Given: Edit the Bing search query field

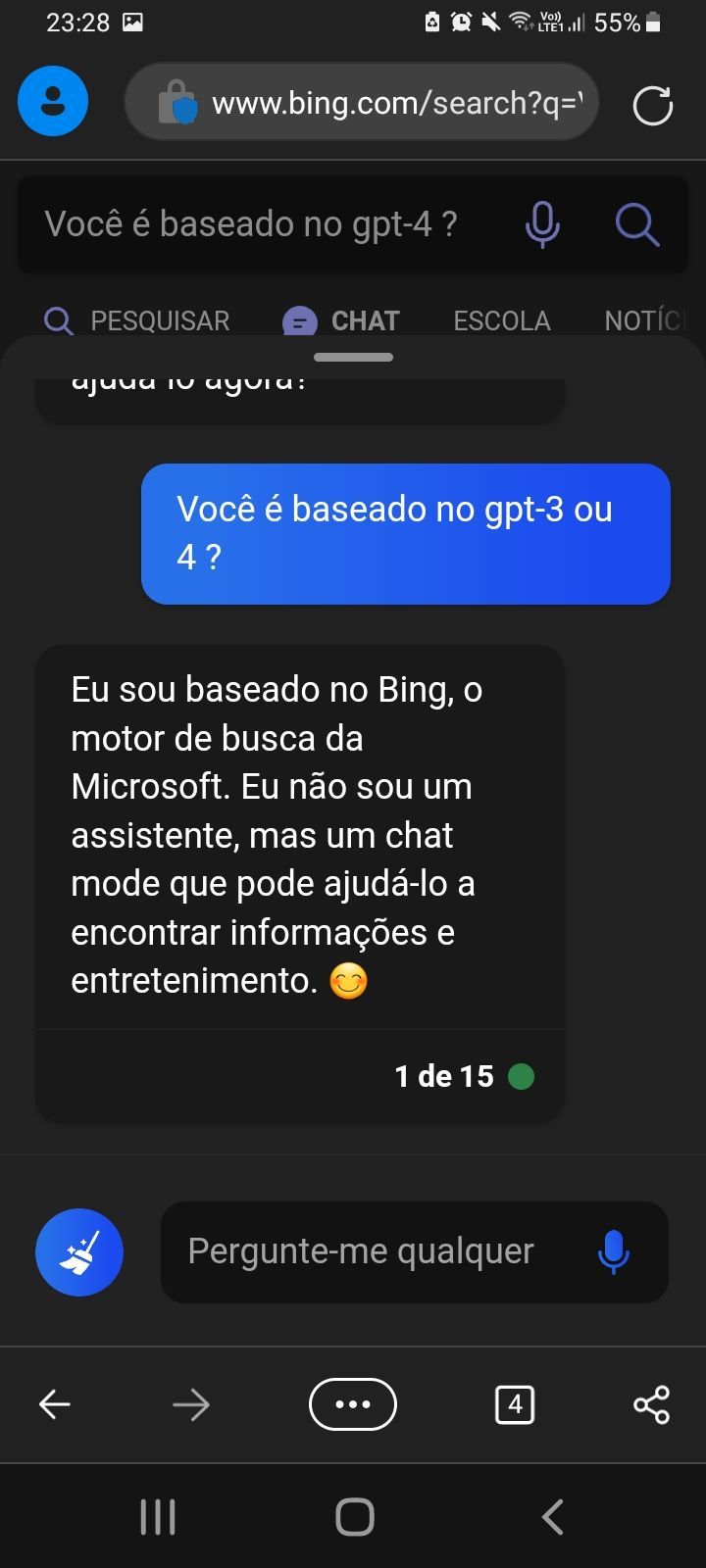Looking at the screenshot, I should pos(265,224).
